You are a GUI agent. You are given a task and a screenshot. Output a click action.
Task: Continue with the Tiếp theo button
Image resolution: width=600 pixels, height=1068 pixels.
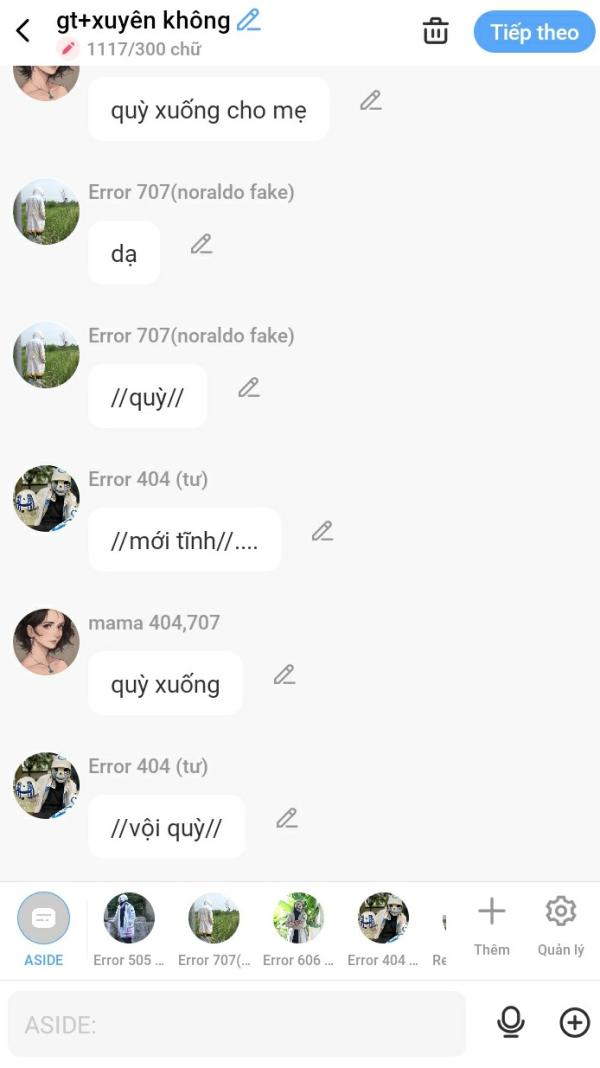tap(534, 32)
